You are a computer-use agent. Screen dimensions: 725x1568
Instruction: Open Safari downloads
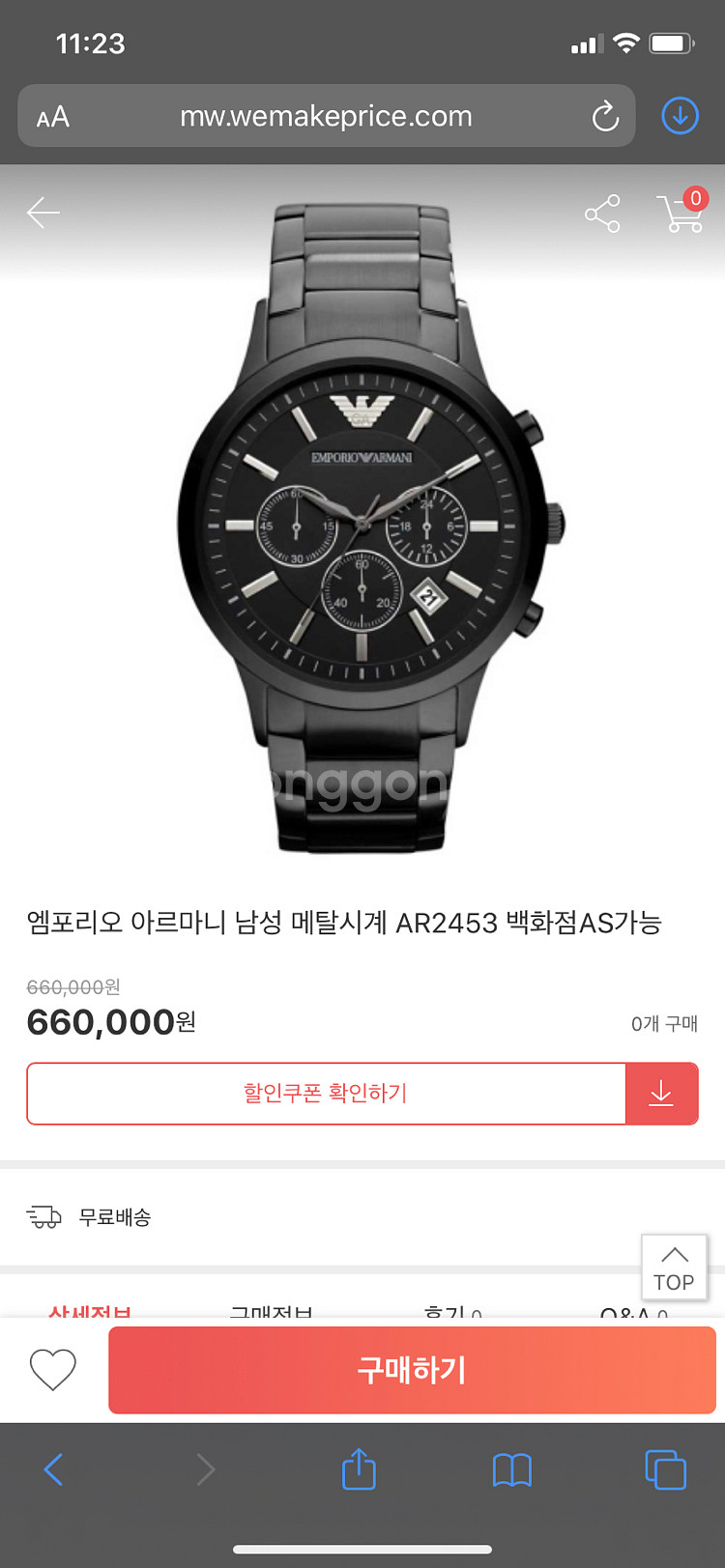(x=680, y=116)
